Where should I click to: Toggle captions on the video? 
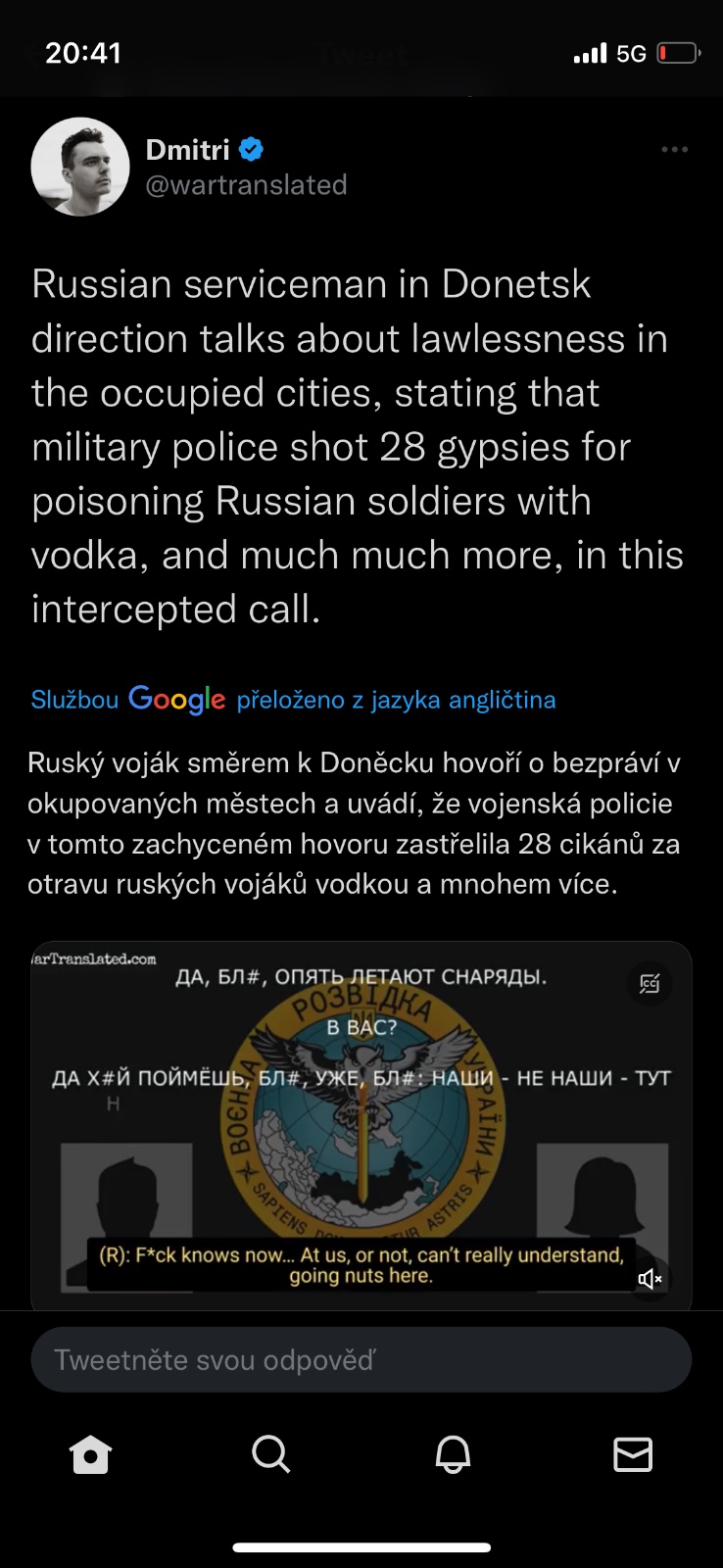click(x=649, y=983)
